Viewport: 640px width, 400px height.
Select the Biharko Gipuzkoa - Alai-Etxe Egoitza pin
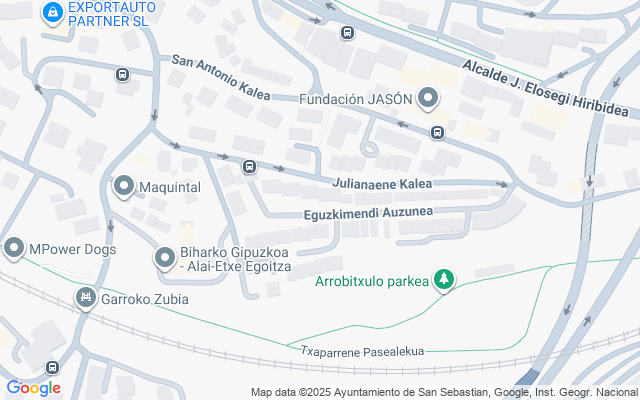[165, 258]
